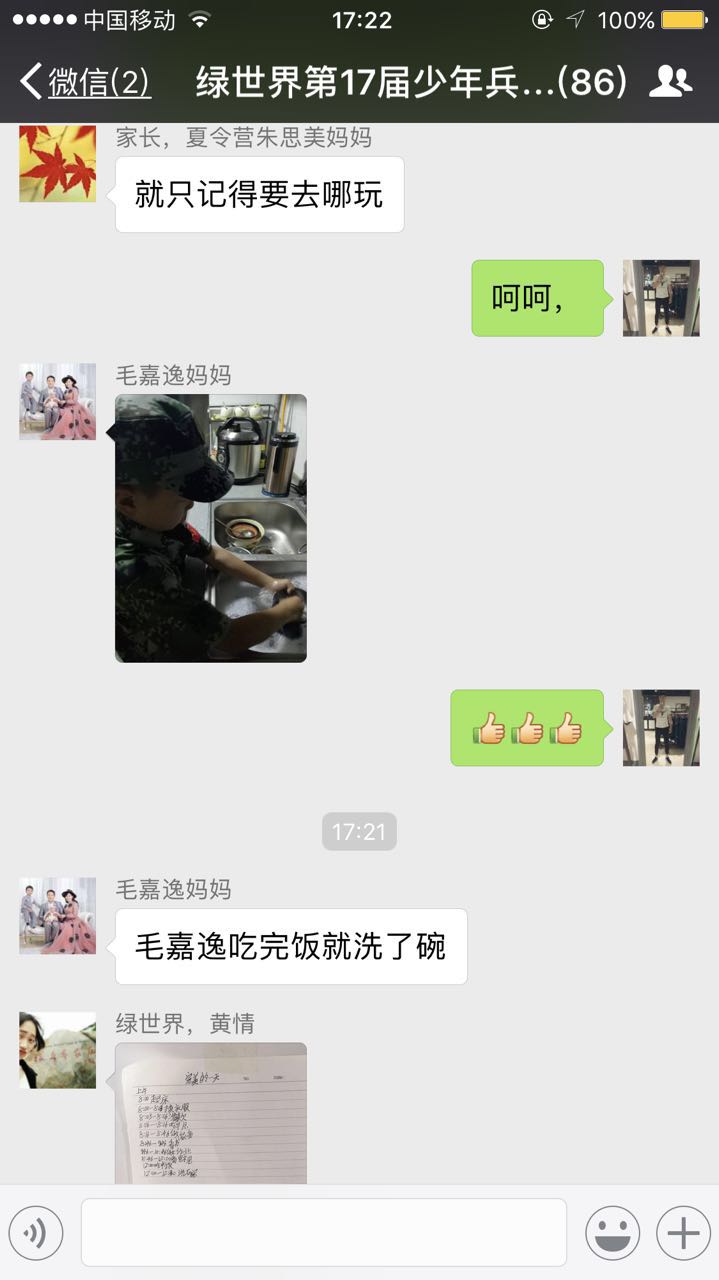Open the emoji sticker panel

click(x=612, y=1233)
